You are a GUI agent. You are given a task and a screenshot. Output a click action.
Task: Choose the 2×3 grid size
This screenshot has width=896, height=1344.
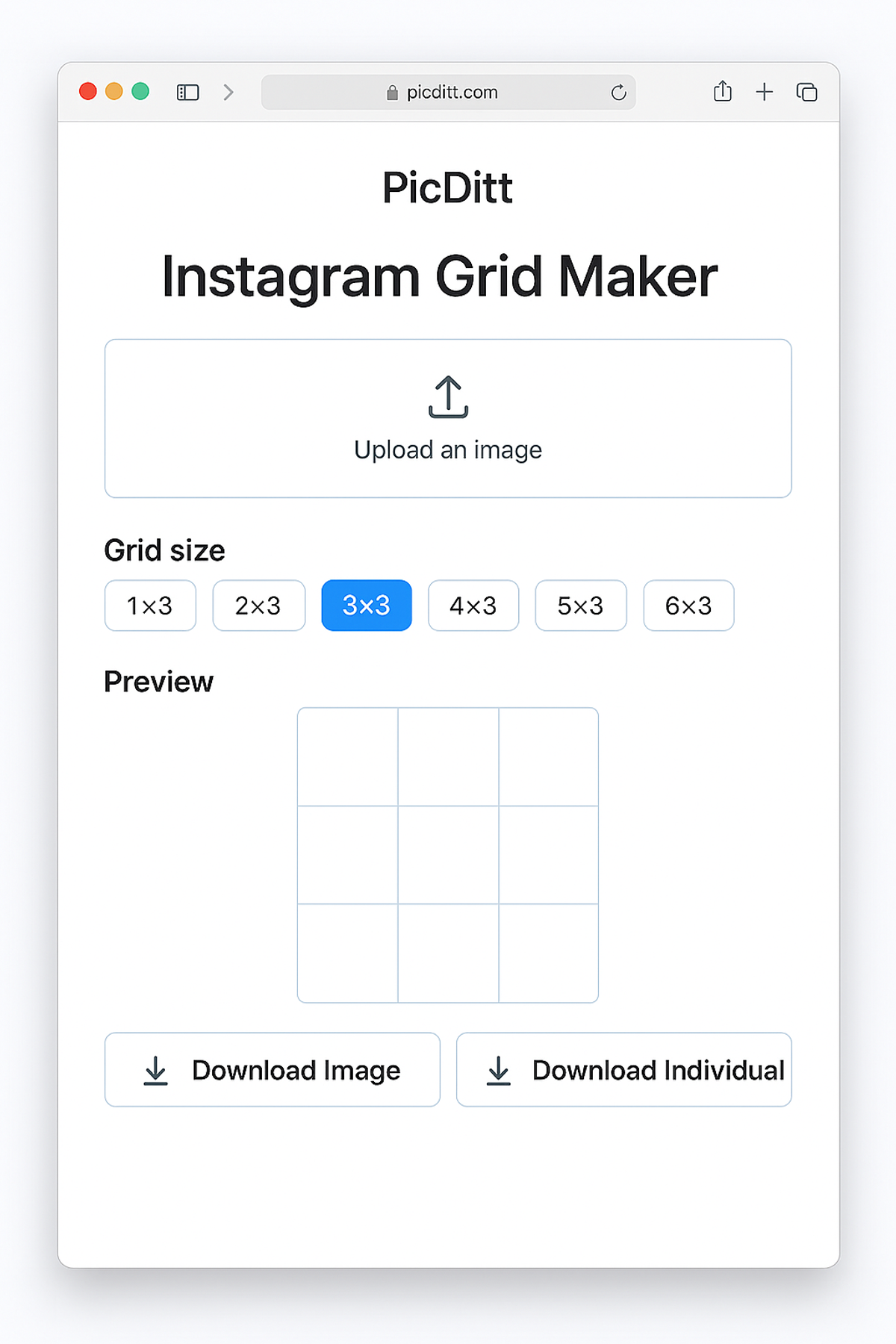[x=258, y=606]
